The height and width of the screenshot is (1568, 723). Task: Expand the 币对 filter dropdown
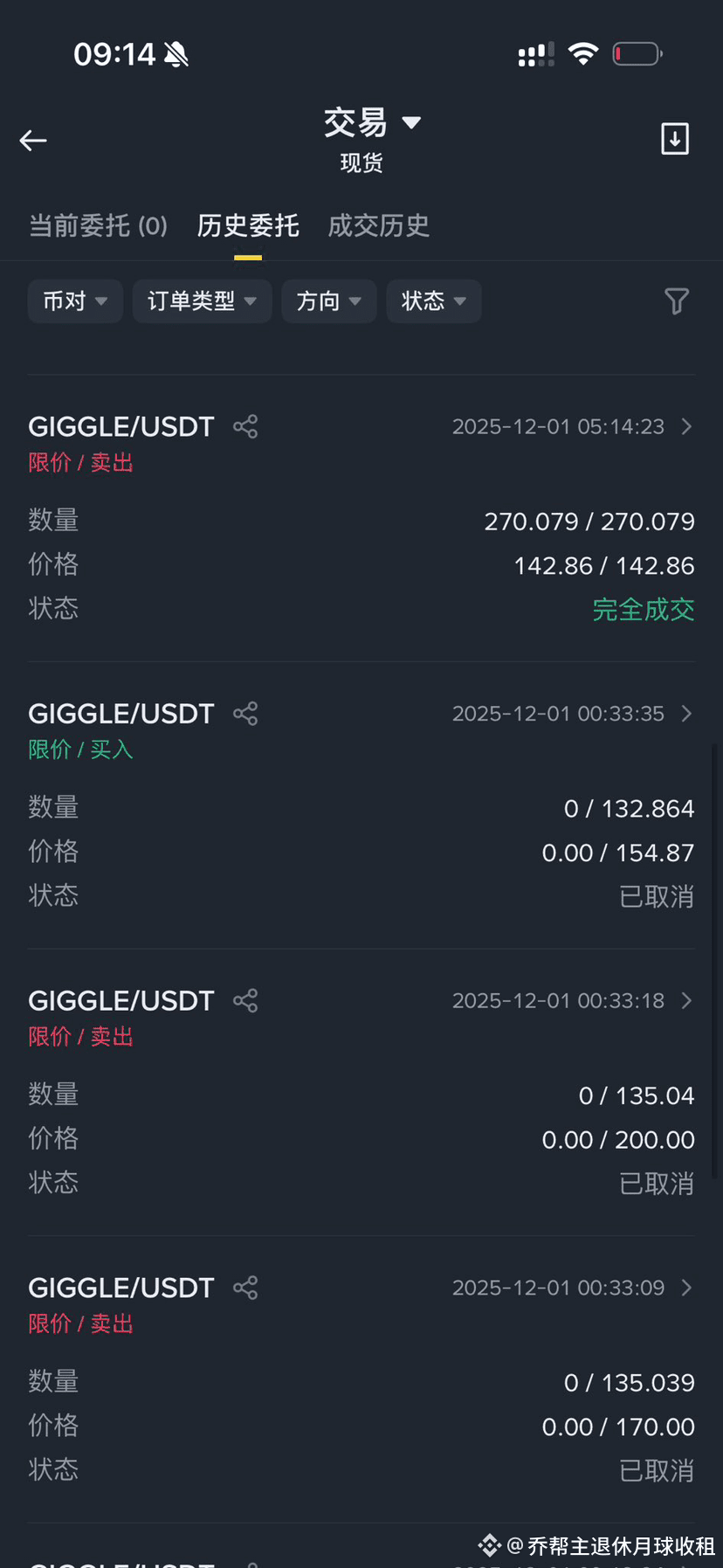75,301
